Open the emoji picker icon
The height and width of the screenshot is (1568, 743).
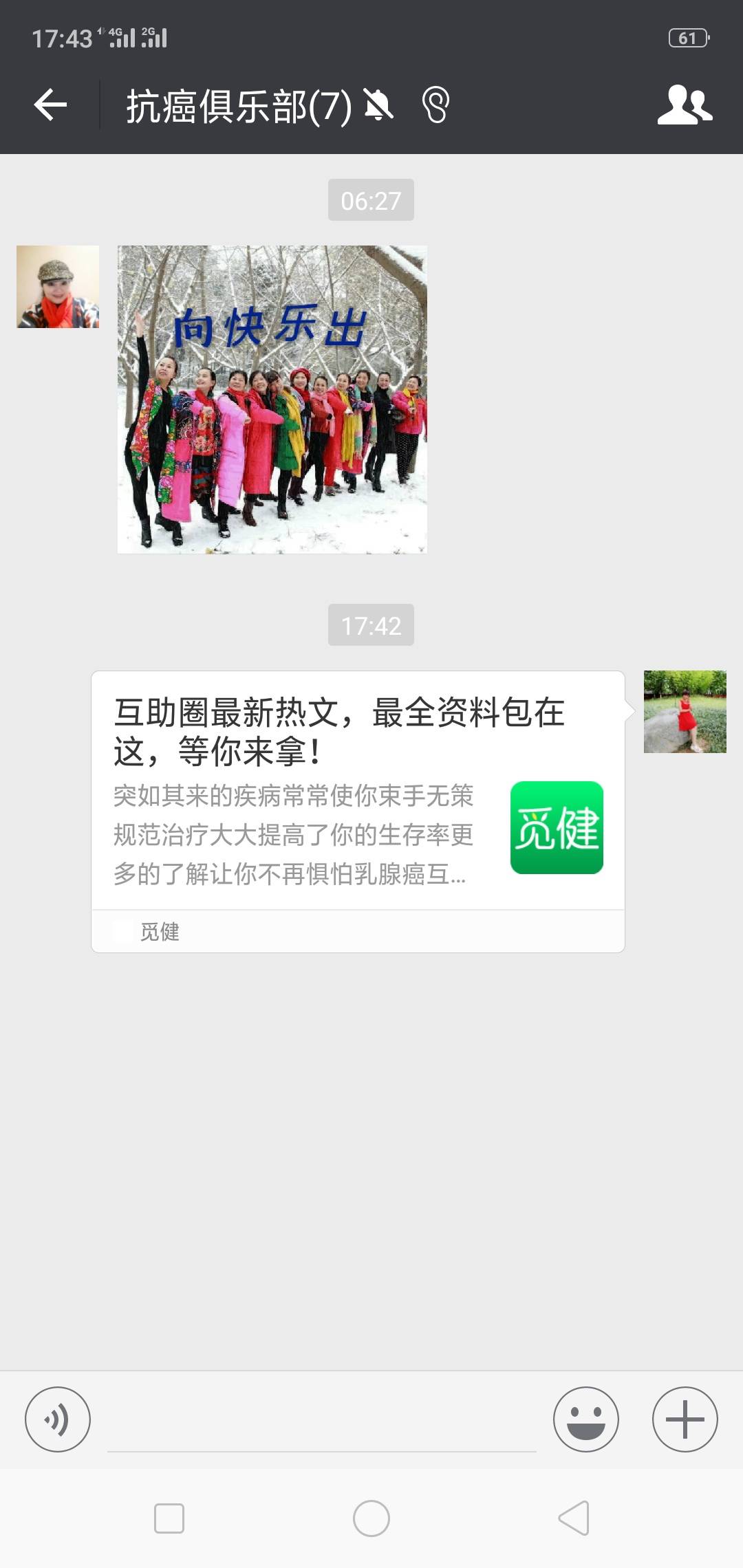tap(584, 1418)
